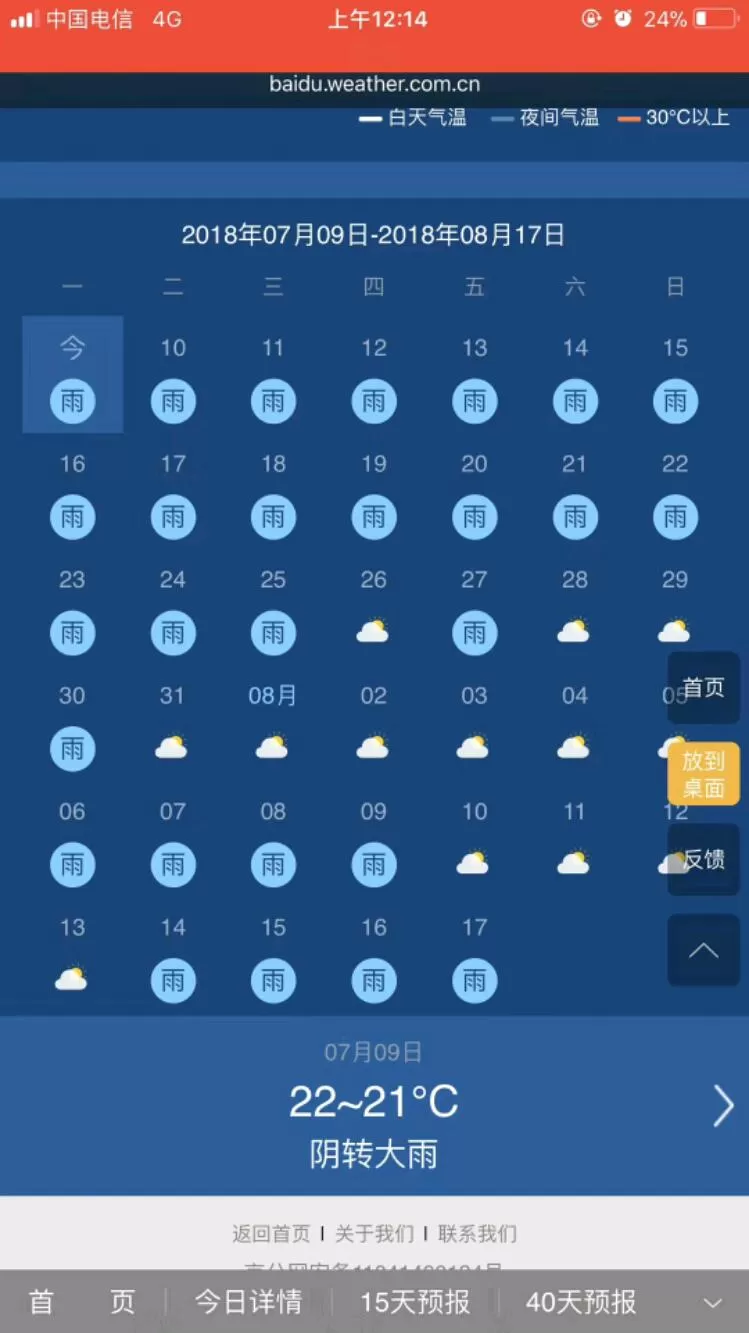The image size is (749, 1333).
Task: Tap 放到桌面 to add shortcut
Action: click(703, 774)
